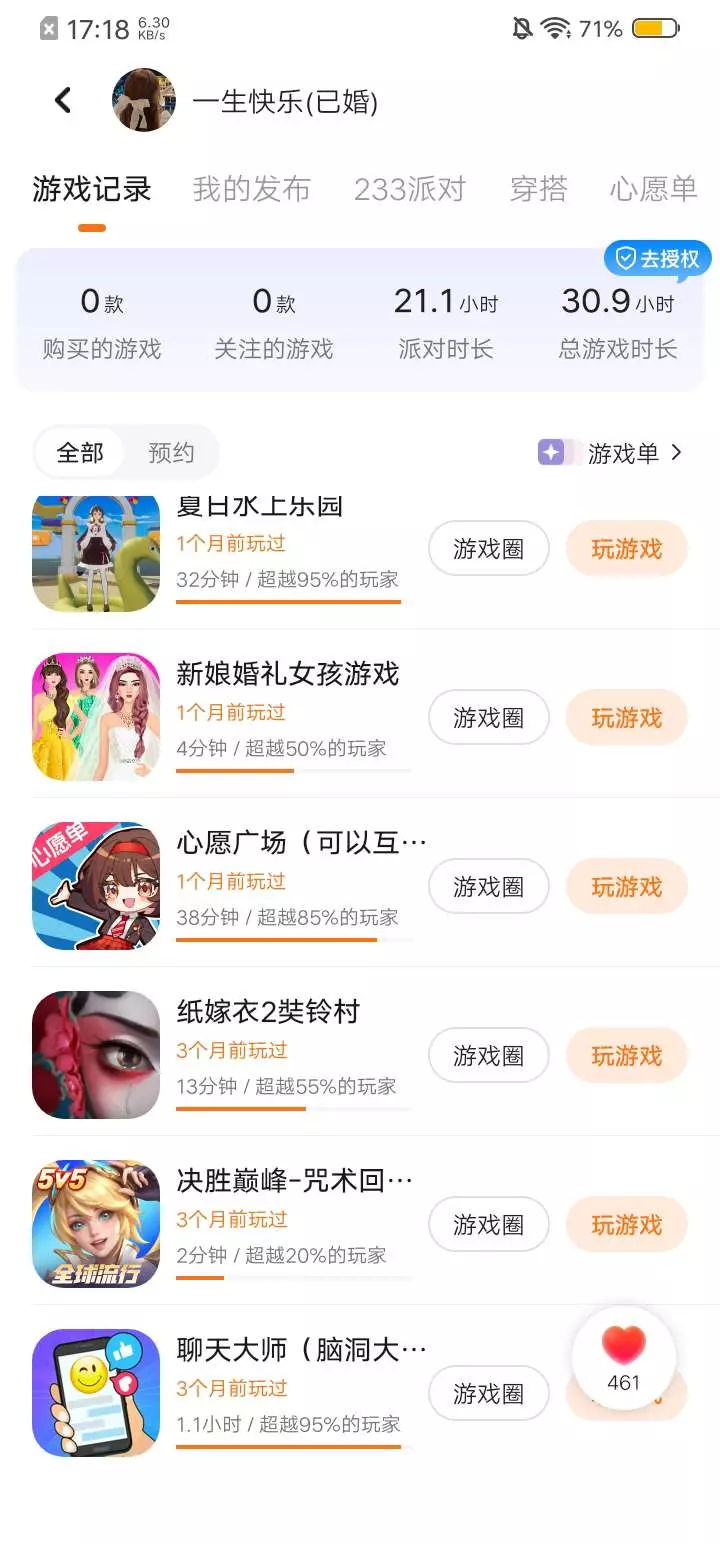Start 新娘婚礼女孩游戏 via 玩游戏
This screenshot has height=1544, width=720.
(x=626, y=717)
